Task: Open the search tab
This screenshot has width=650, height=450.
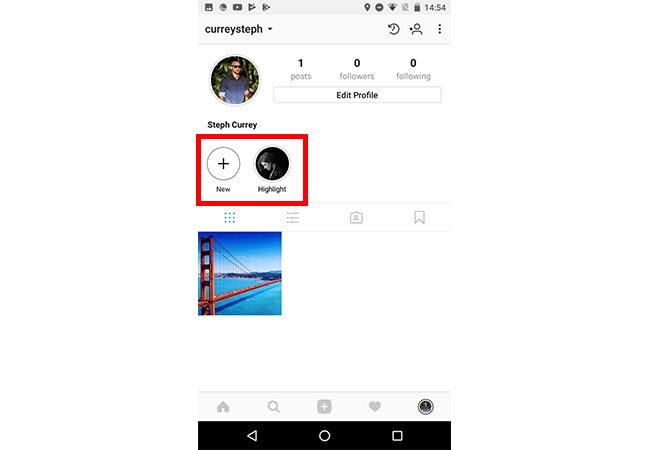Action: point(273,406)
